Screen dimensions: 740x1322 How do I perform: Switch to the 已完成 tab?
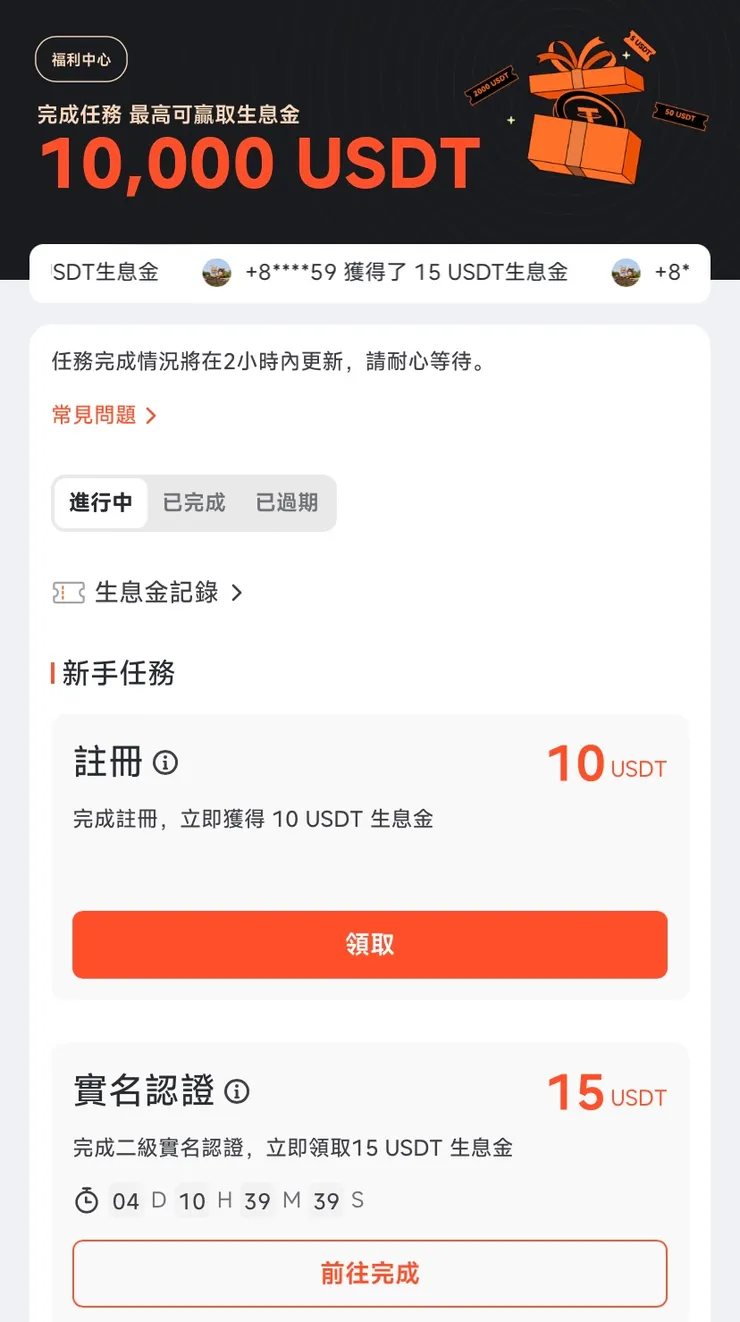tap(193, 503)
